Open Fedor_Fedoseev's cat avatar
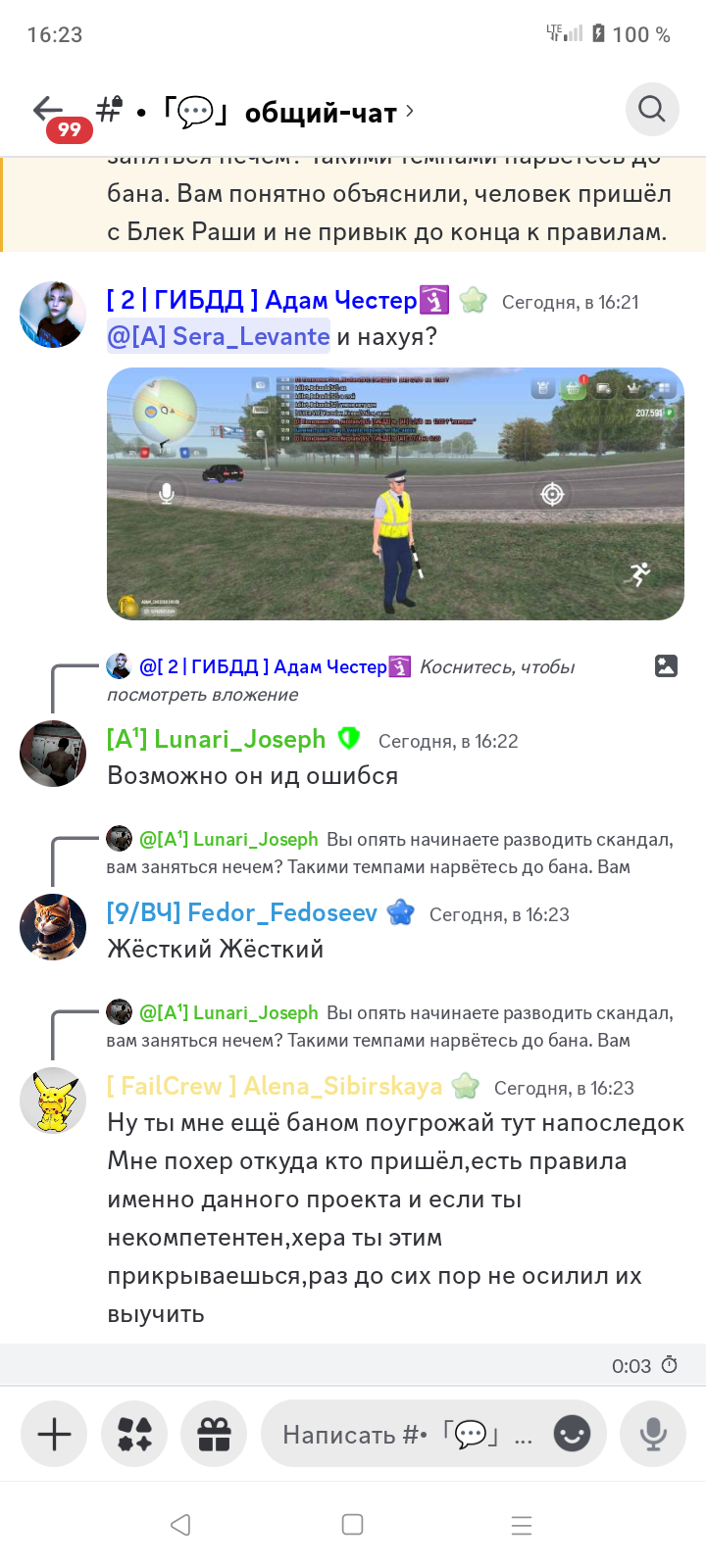 tap(53, 926)
